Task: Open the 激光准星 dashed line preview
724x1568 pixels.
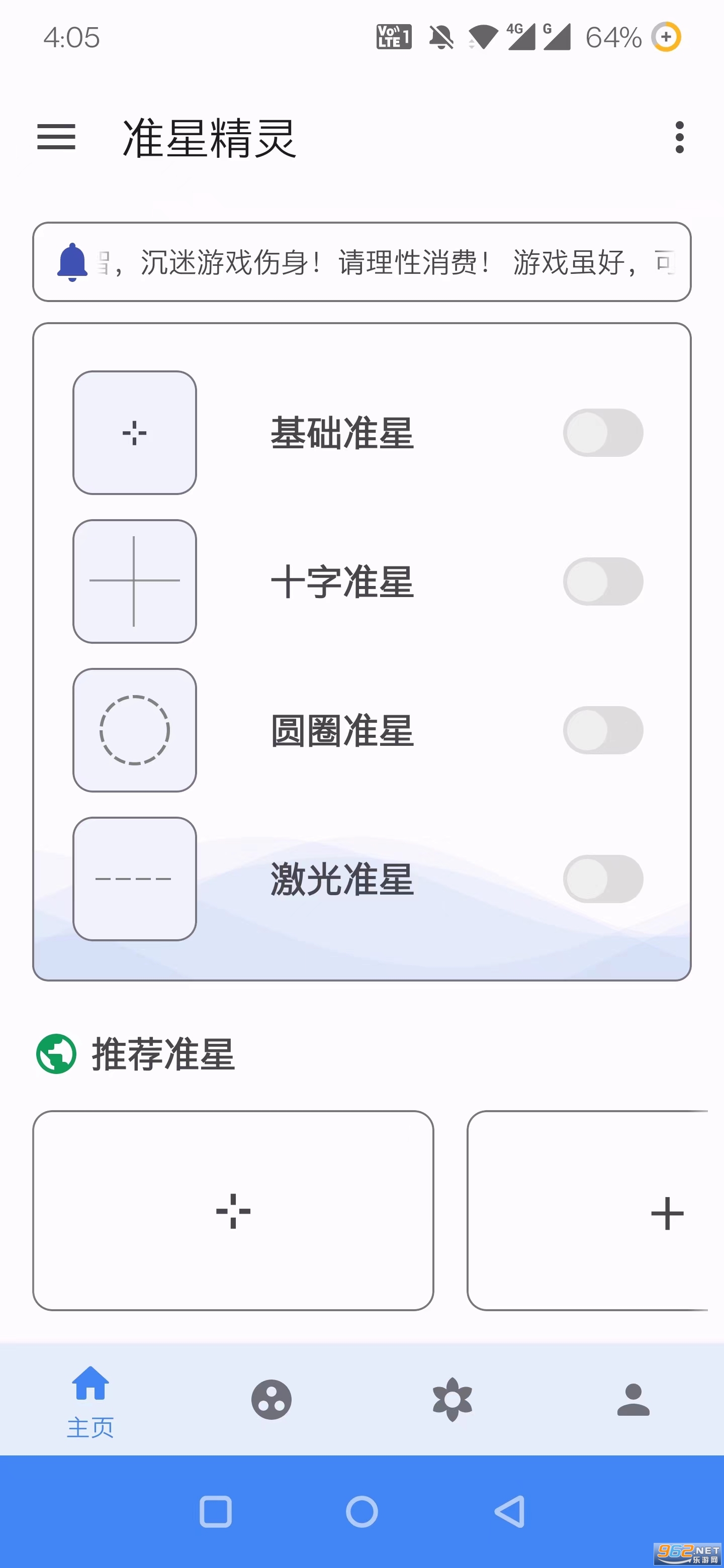Action: (x=135, y=878)
